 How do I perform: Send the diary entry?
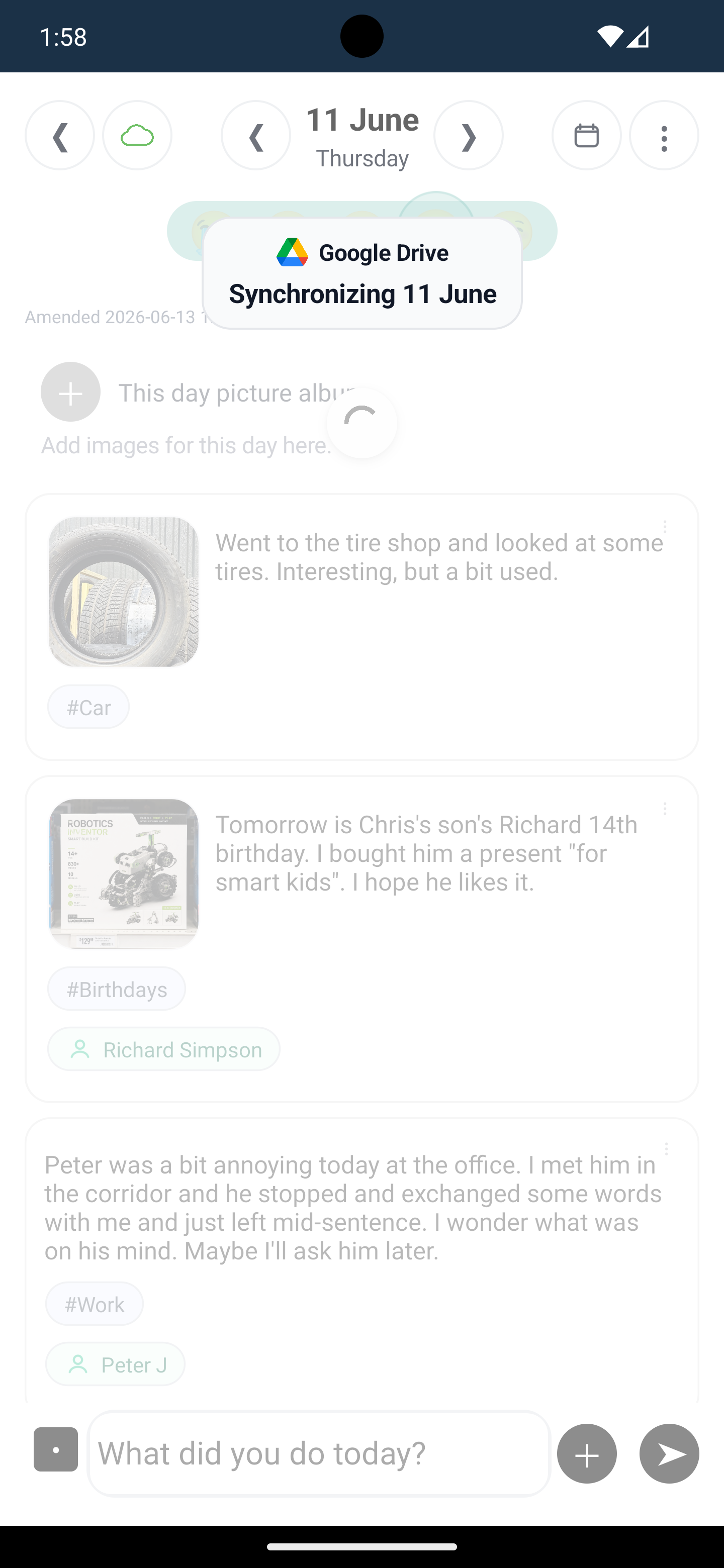click(x=669, y=1453)
